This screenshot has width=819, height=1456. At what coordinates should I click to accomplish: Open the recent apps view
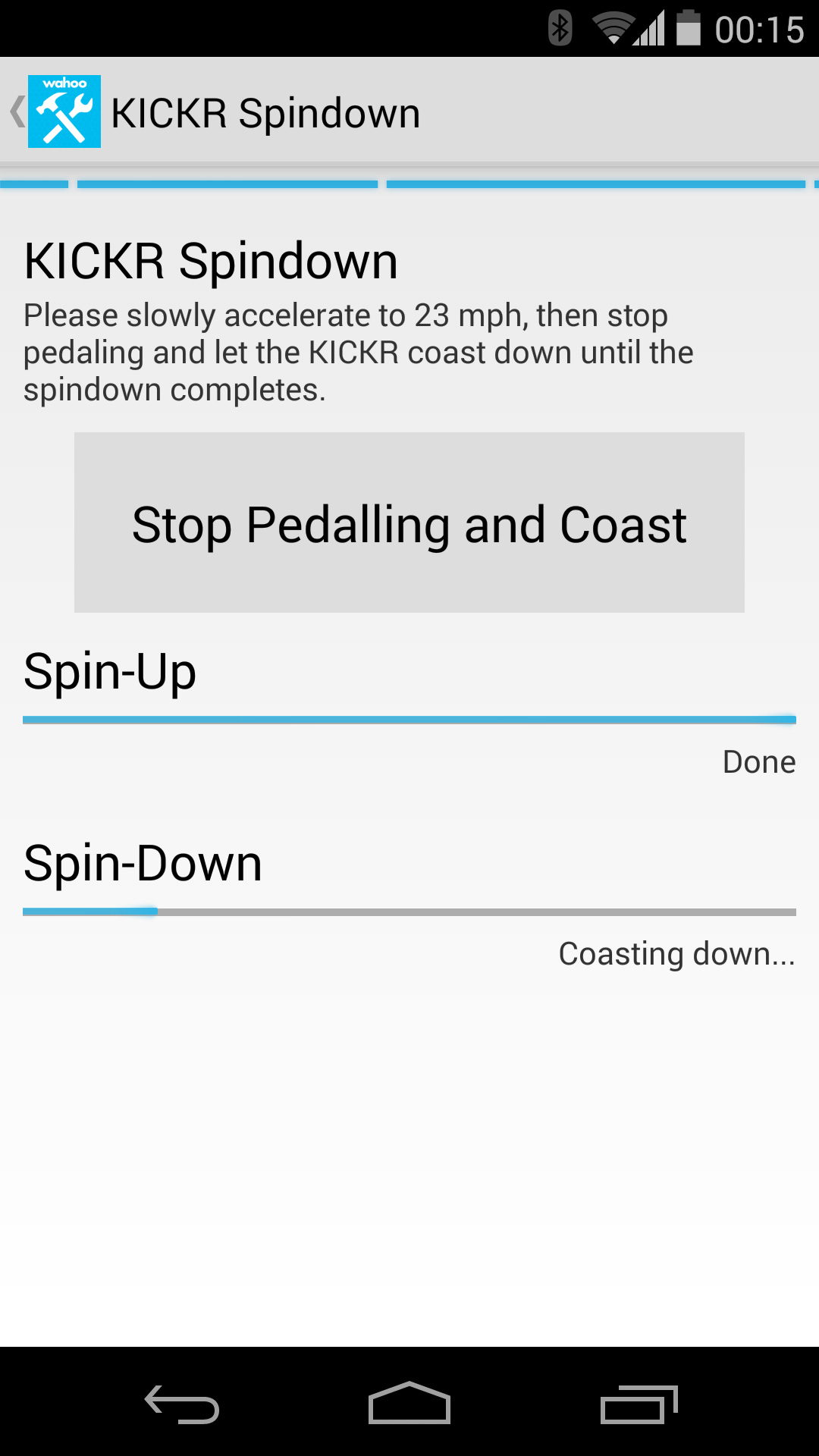[639, 1404]
